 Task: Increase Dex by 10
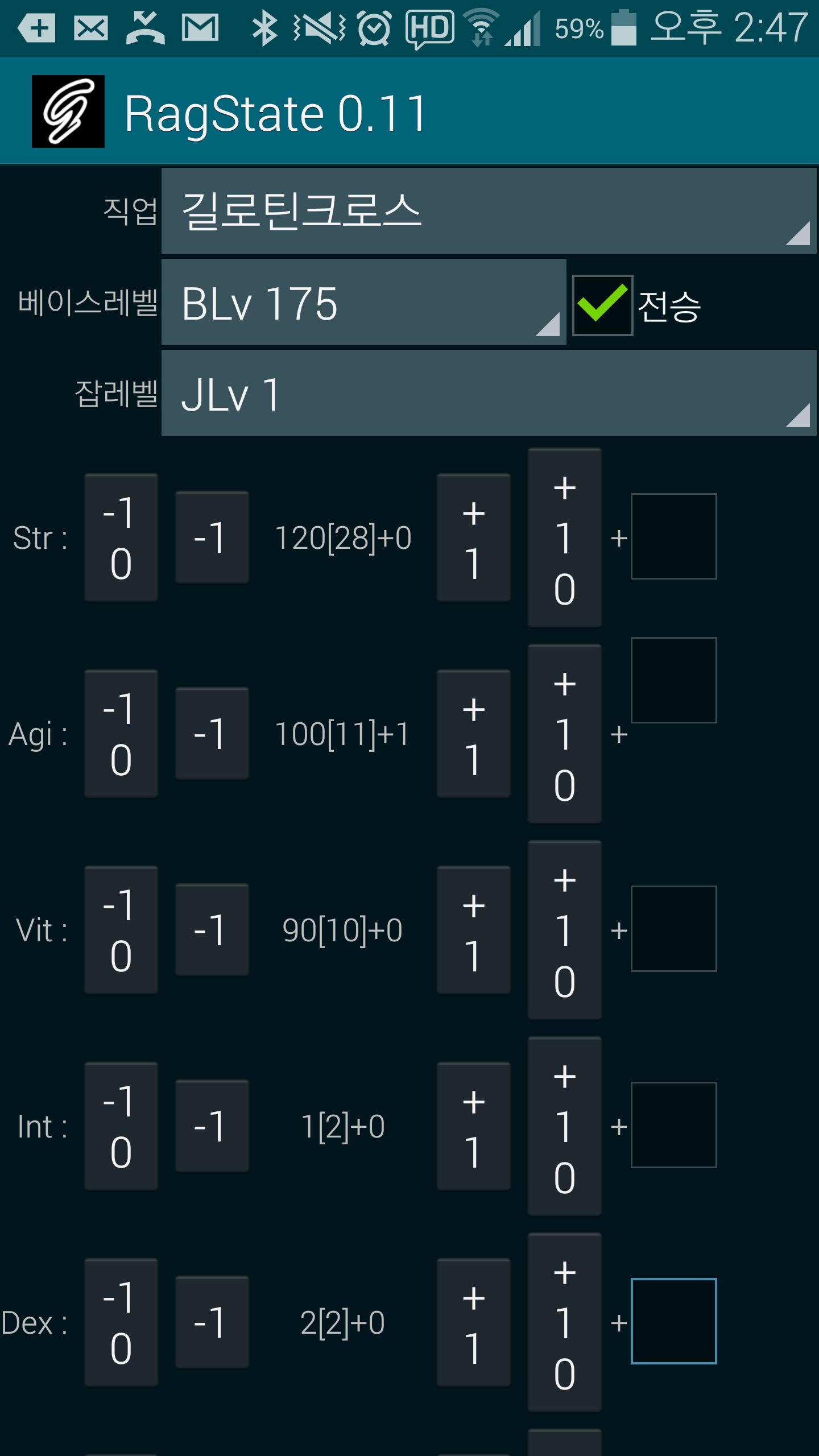coord(564,1322)
